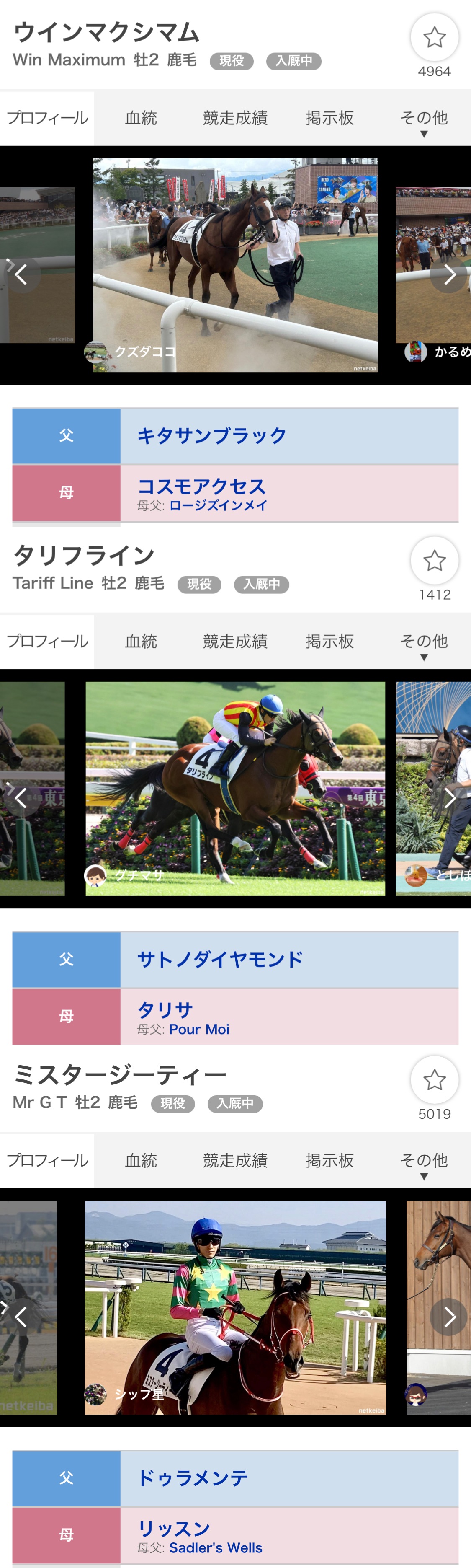Open 掲示板 tab under タリフライン
The width and height of the screenshot is (471, 1568).
[x=329, y=641]
